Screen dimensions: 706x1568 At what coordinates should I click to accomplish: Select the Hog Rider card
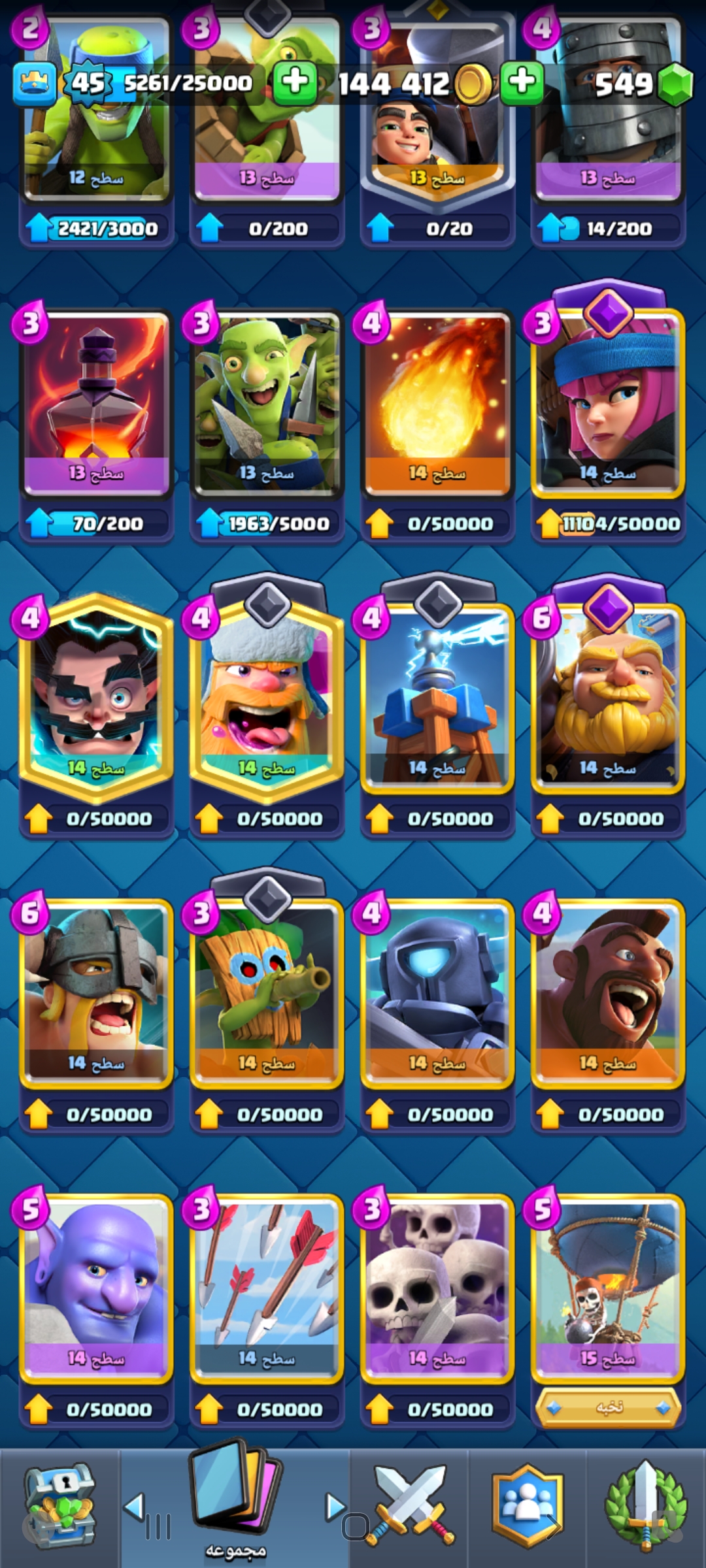click(608, 994)
